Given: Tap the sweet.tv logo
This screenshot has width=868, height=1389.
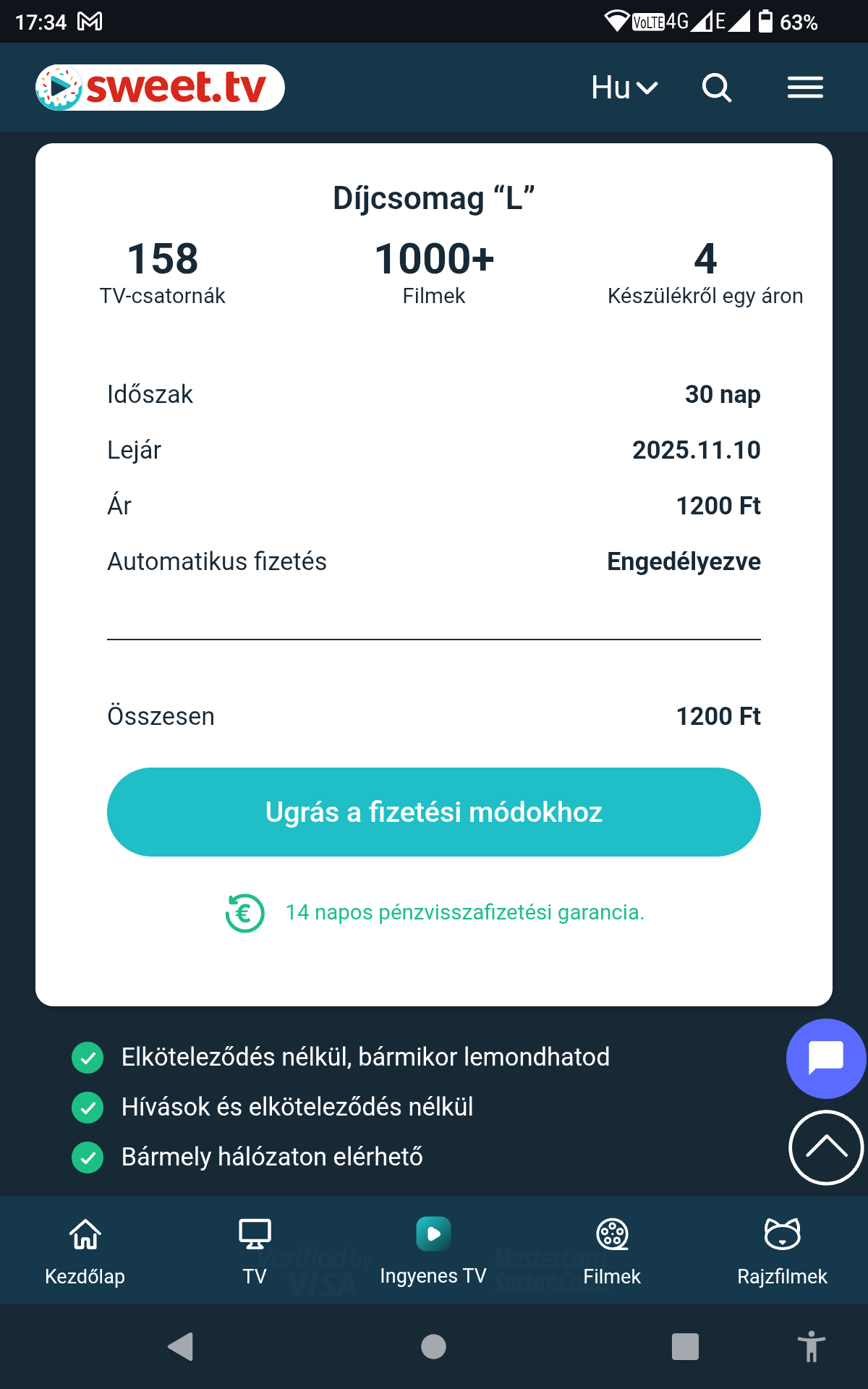Looking at the screenshot, I should 160,88.
